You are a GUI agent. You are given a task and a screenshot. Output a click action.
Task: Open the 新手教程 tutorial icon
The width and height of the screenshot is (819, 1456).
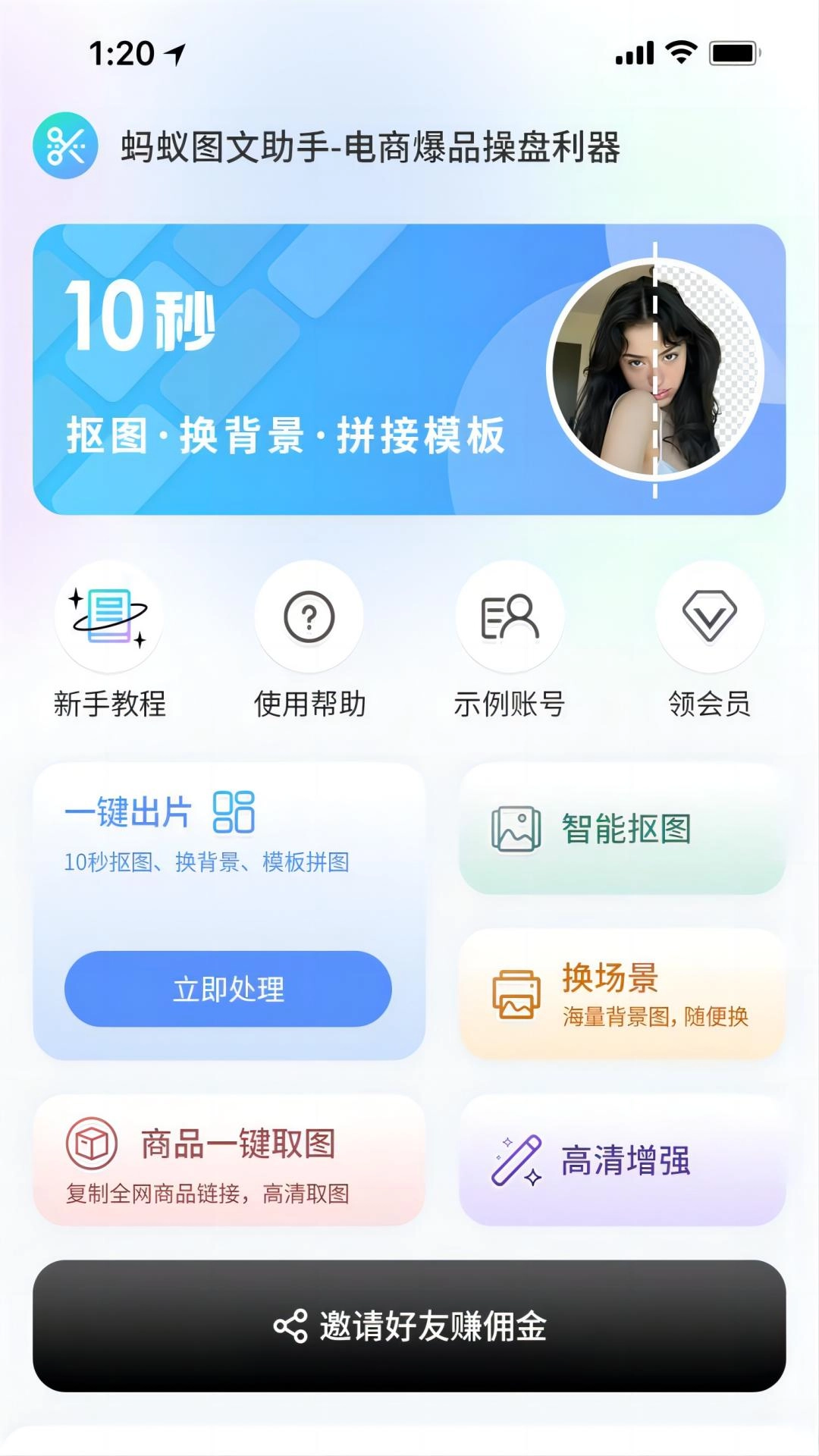[108, 619]
